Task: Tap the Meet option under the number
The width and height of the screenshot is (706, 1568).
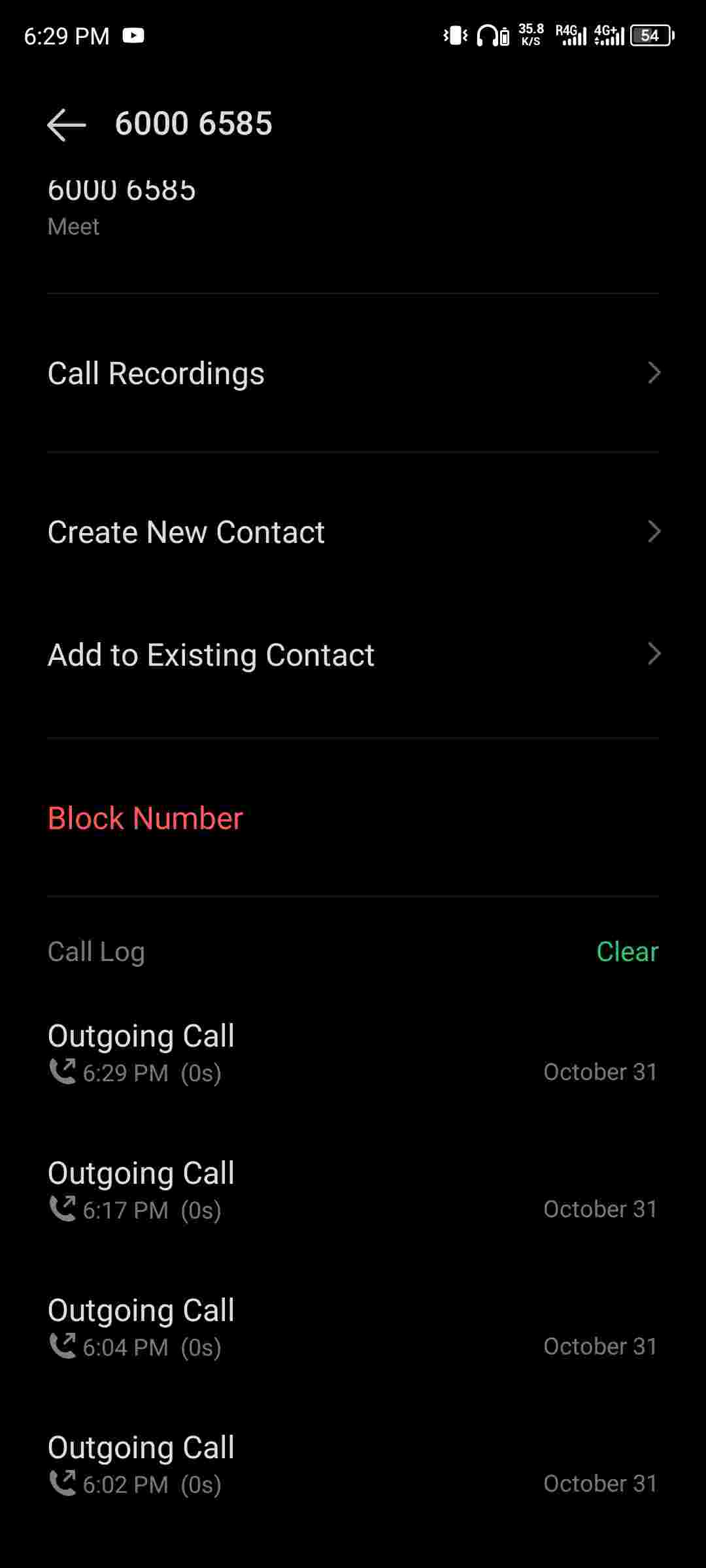Action: tap(74, 226)
